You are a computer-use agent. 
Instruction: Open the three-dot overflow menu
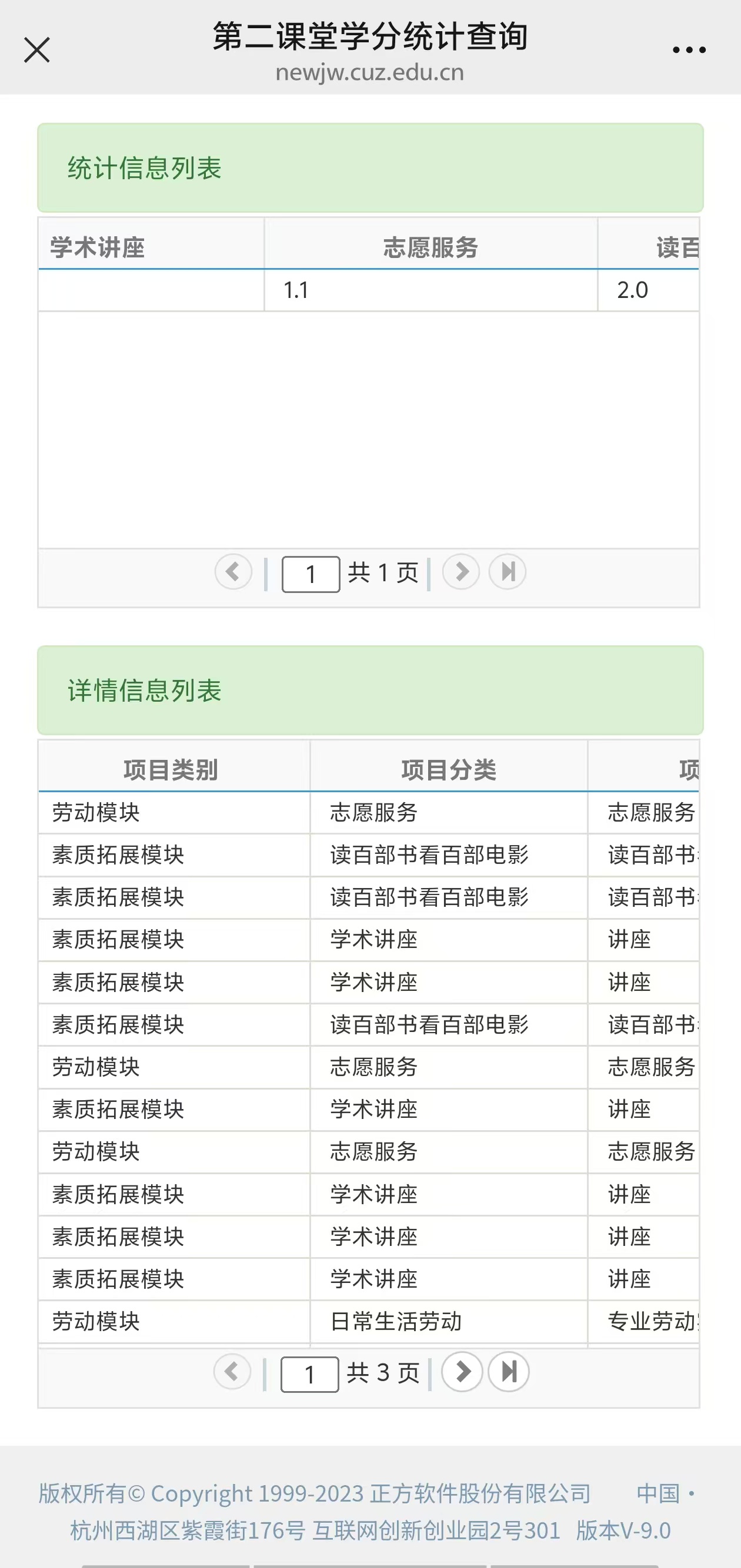coord(689,50)
